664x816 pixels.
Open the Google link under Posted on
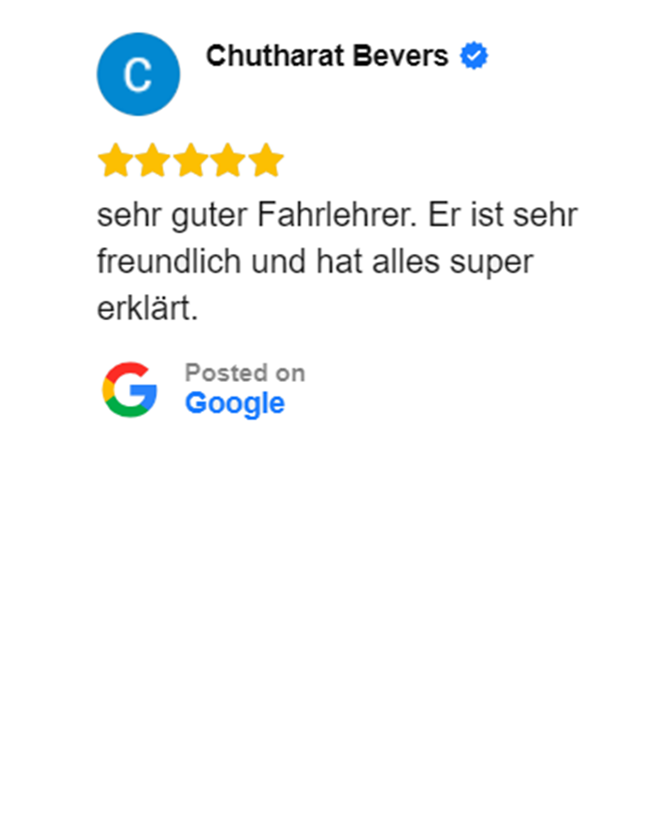[x=235, y=403]
